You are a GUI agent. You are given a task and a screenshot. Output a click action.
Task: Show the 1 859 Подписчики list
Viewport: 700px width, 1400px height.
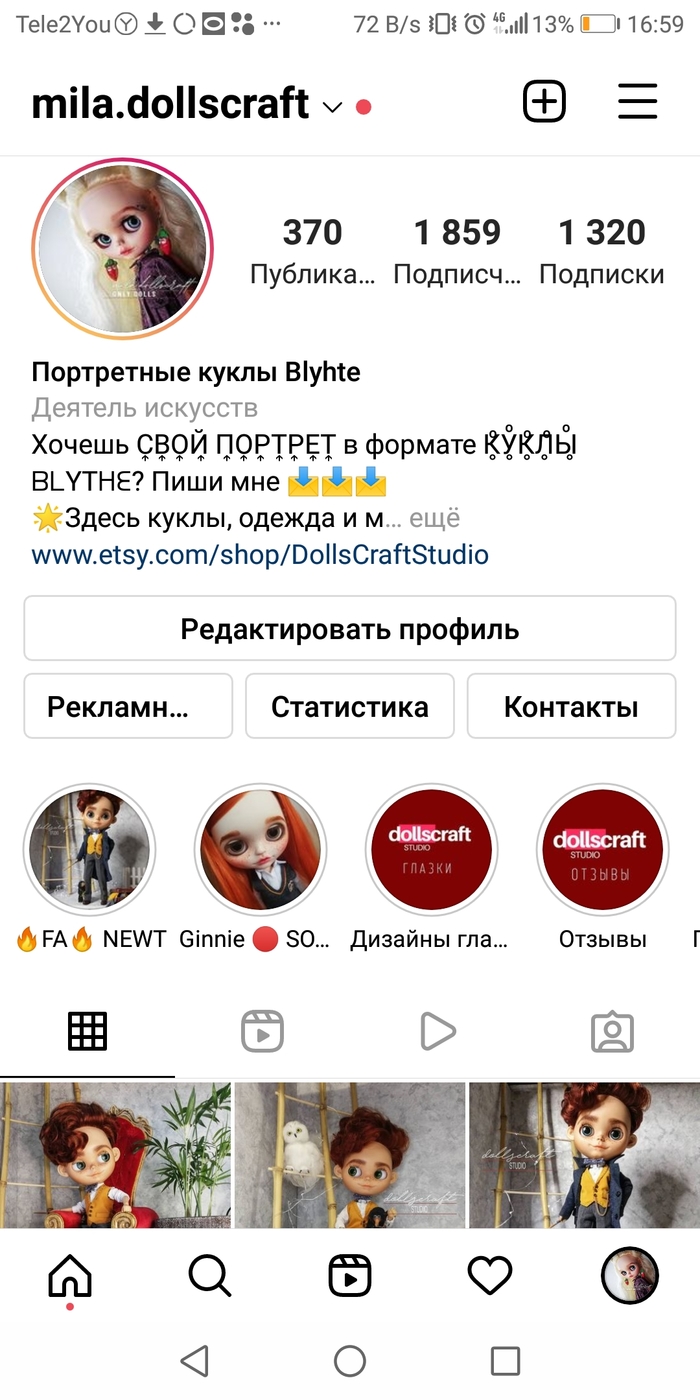pos(457,251)
